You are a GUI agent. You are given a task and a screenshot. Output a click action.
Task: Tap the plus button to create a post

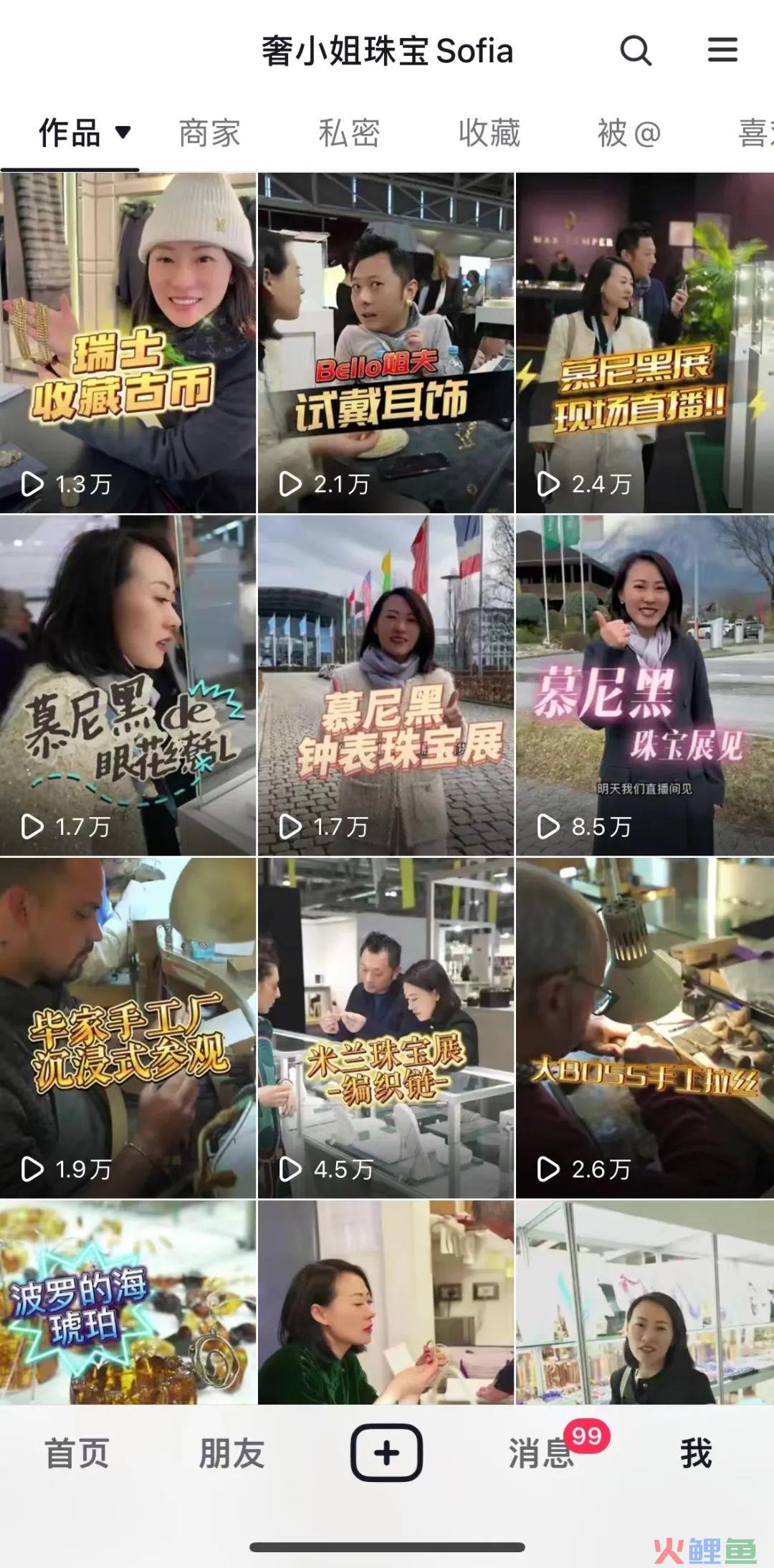386,1453
